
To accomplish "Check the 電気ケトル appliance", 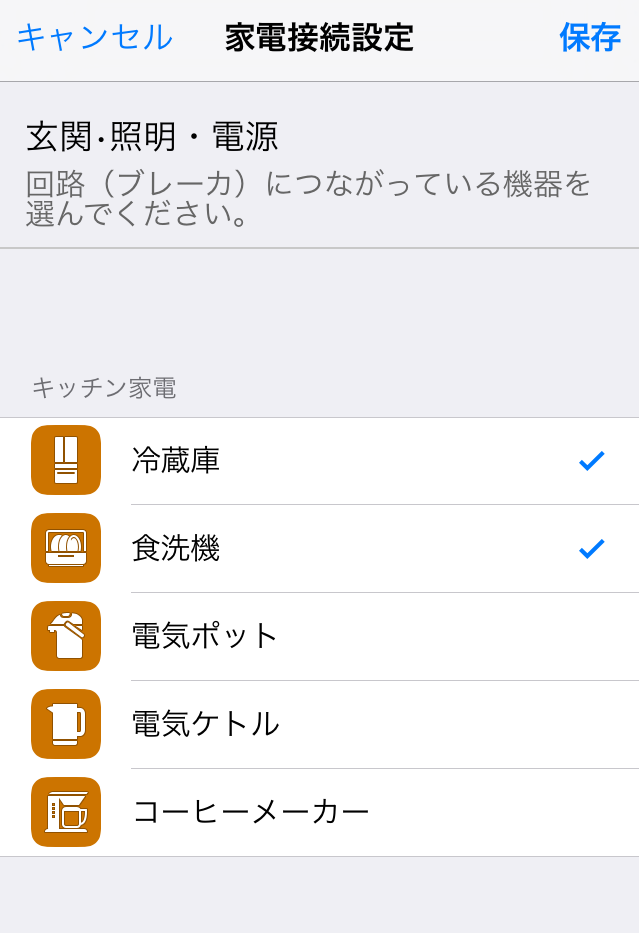I will tap(320, 724).
